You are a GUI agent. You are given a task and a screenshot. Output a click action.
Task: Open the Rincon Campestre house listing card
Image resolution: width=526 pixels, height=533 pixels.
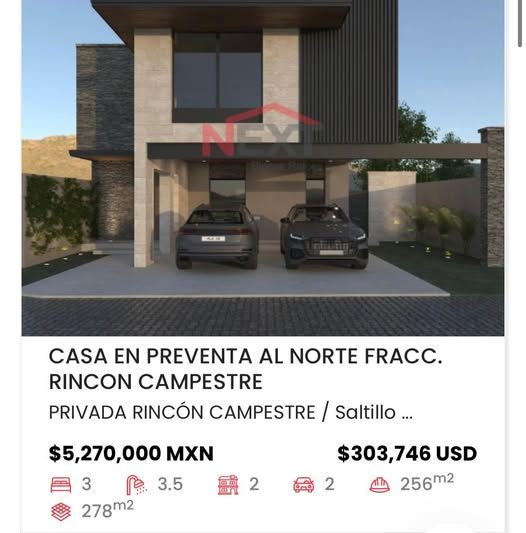pos(263,266)
